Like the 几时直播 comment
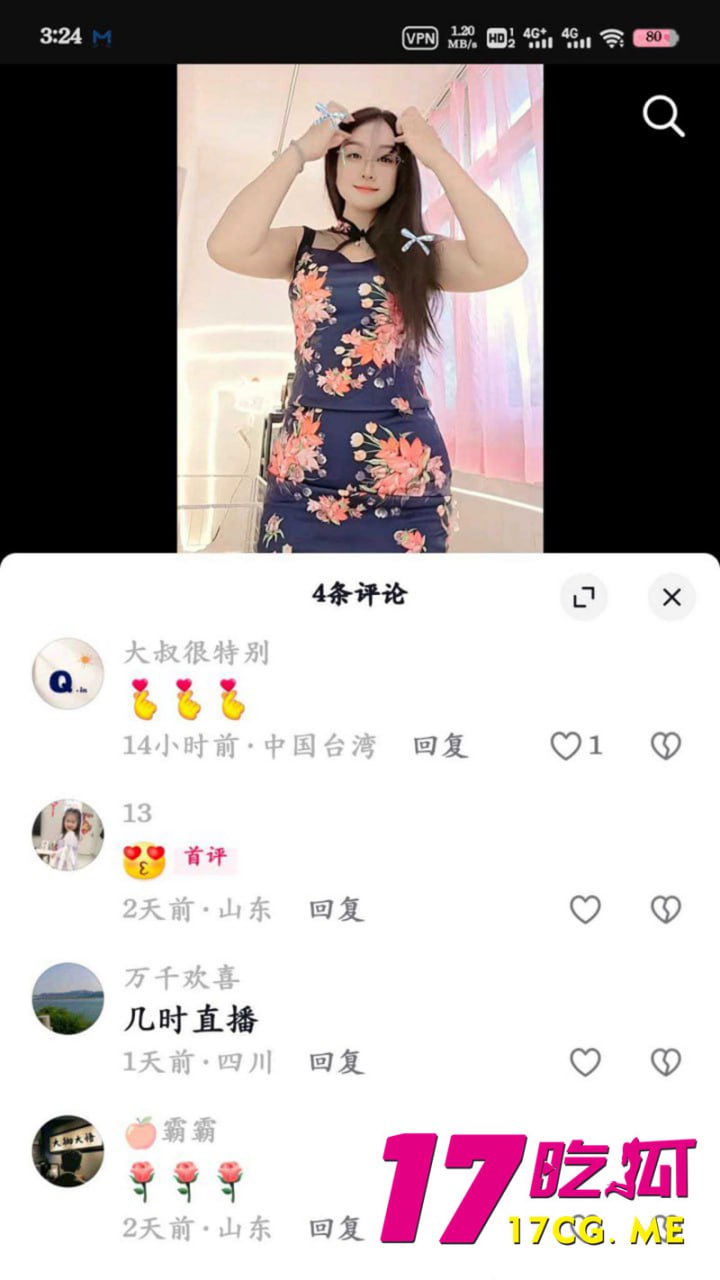720x1280 pixels. click(585, 1062)
